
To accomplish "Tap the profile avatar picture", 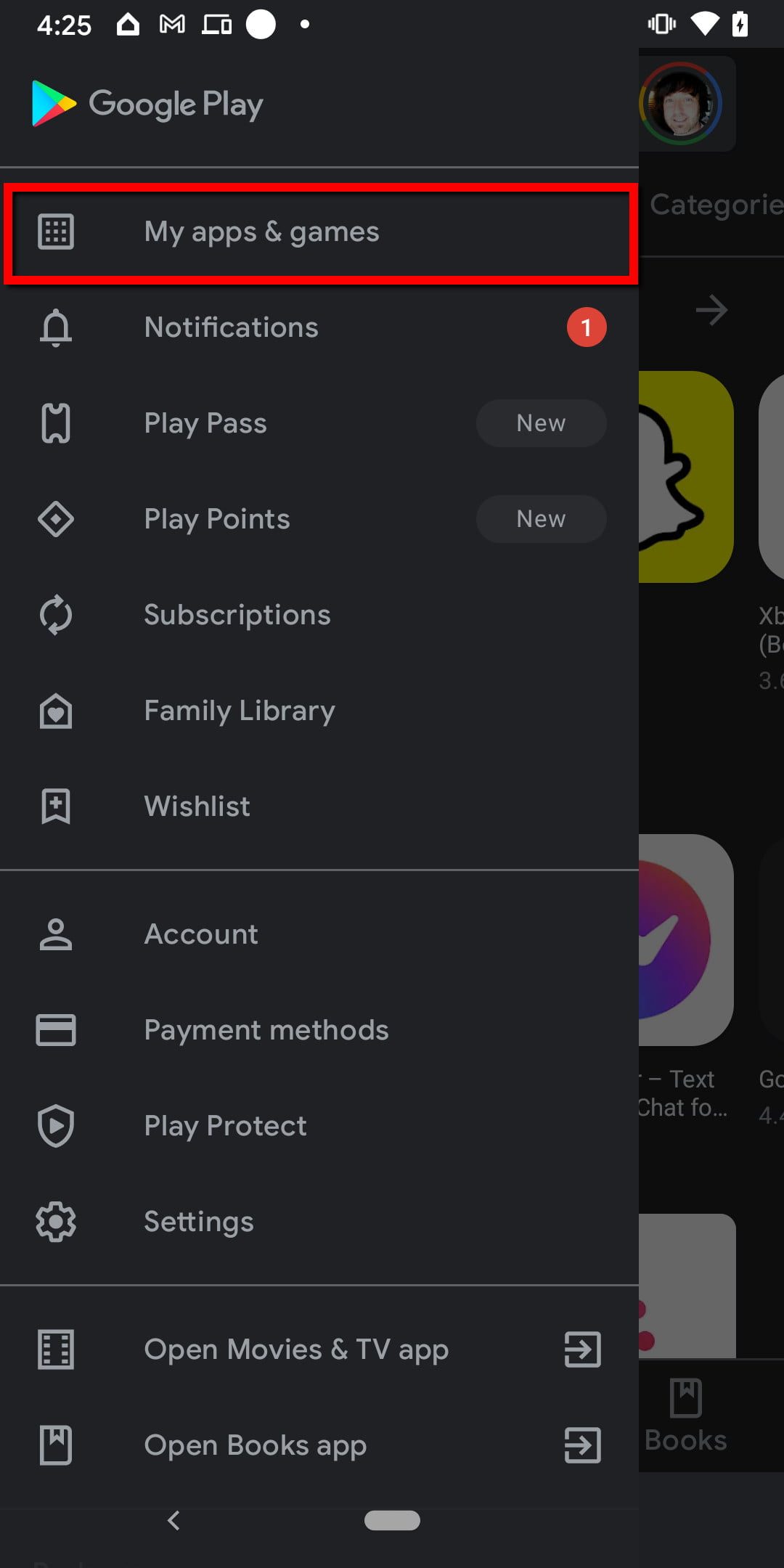I will tap(680, 104).
